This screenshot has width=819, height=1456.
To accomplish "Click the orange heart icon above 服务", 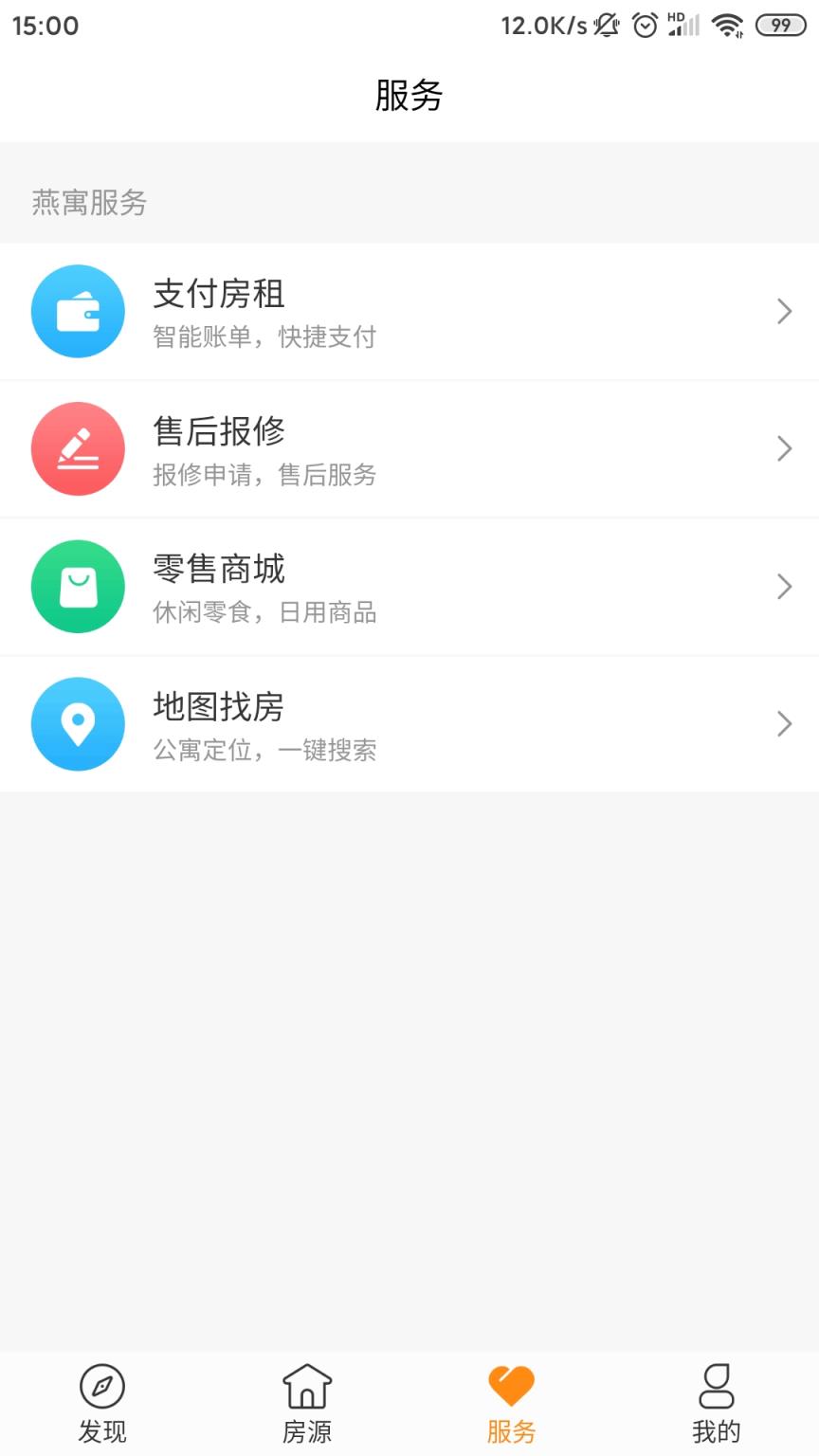I will point(511,1384).
